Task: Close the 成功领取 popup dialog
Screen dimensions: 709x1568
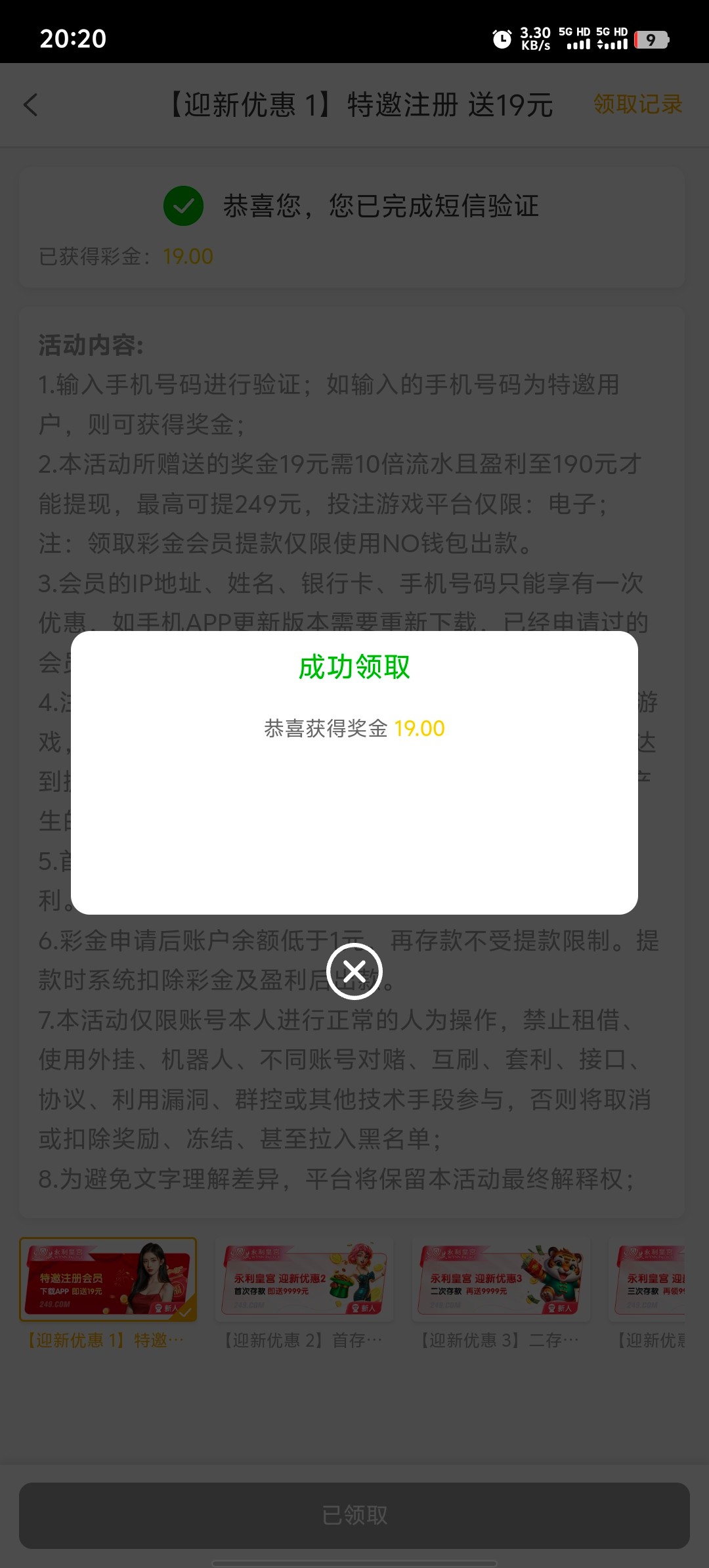Action: click(x=354, y=971)
